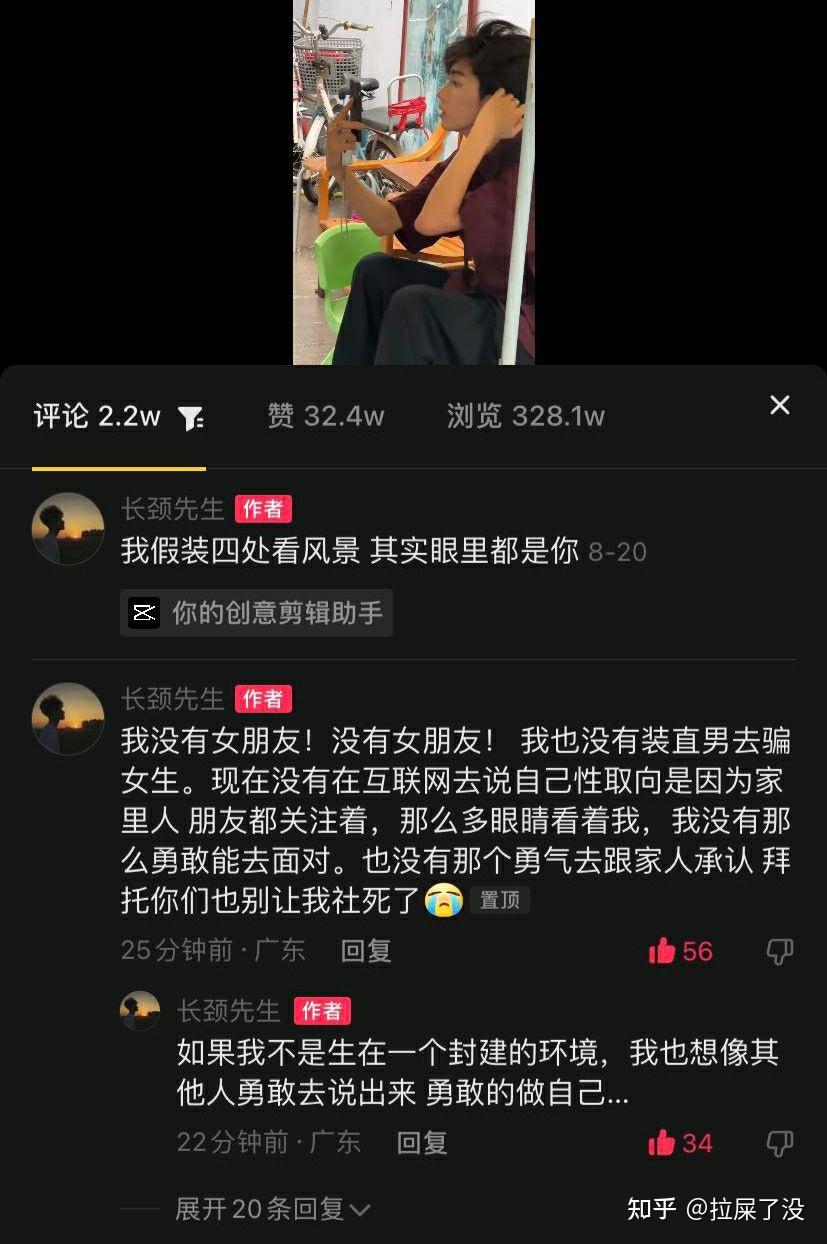Close the comments panel with the X

pos(779,405)
